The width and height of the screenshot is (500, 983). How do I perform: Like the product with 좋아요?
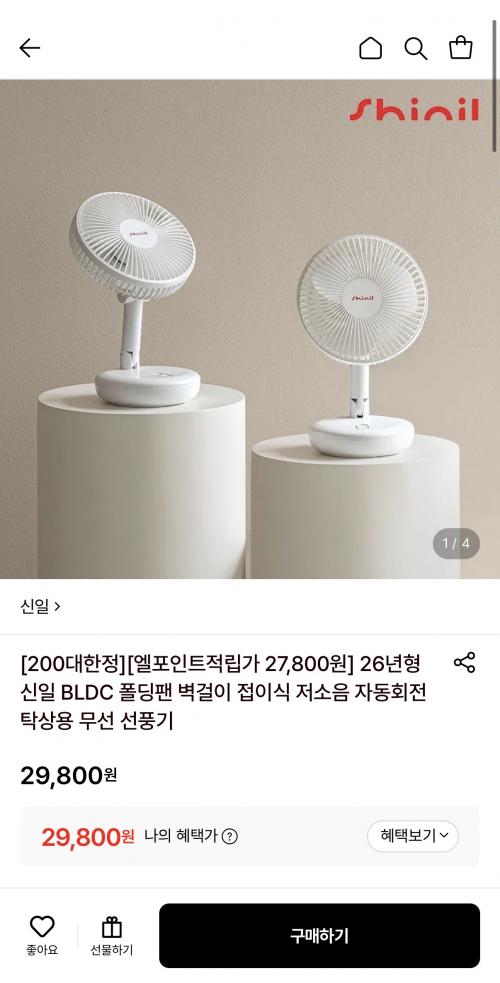pos(42,935)
